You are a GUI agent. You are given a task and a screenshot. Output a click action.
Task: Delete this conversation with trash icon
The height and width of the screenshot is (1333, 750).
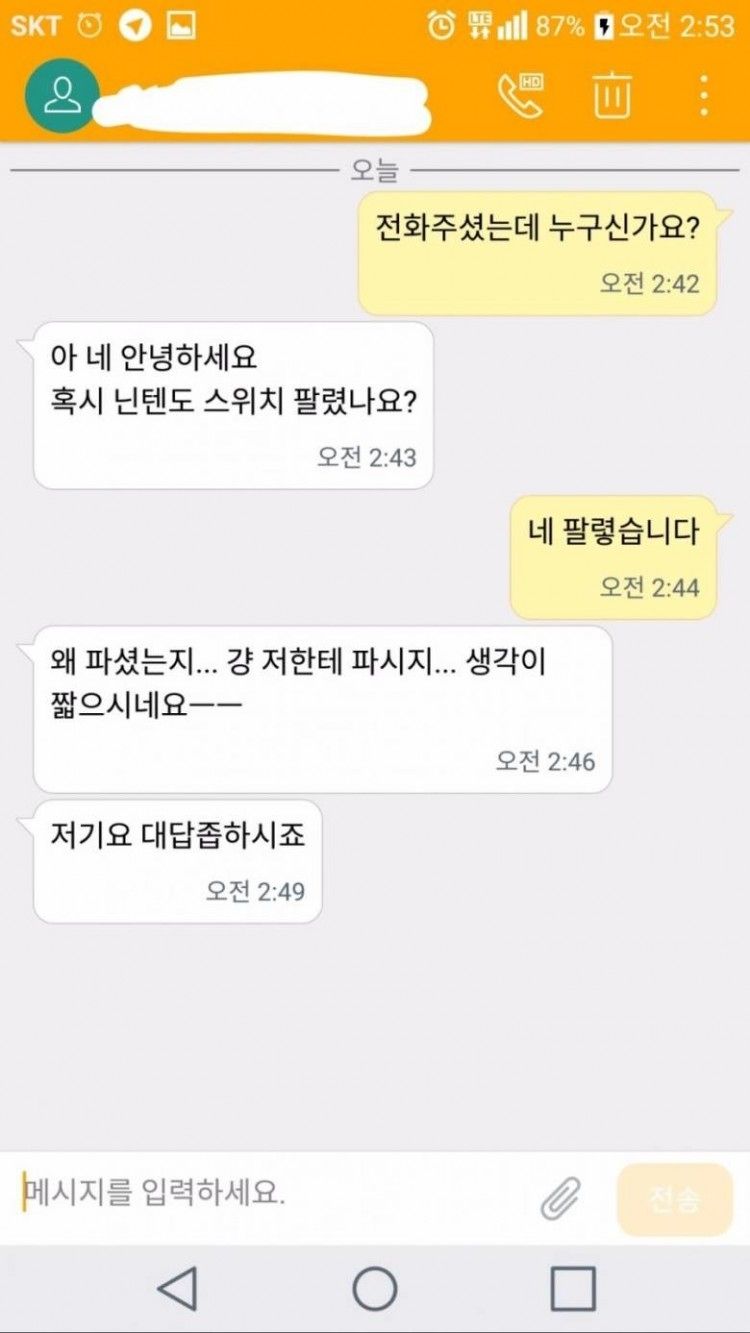tap(612, 96)
